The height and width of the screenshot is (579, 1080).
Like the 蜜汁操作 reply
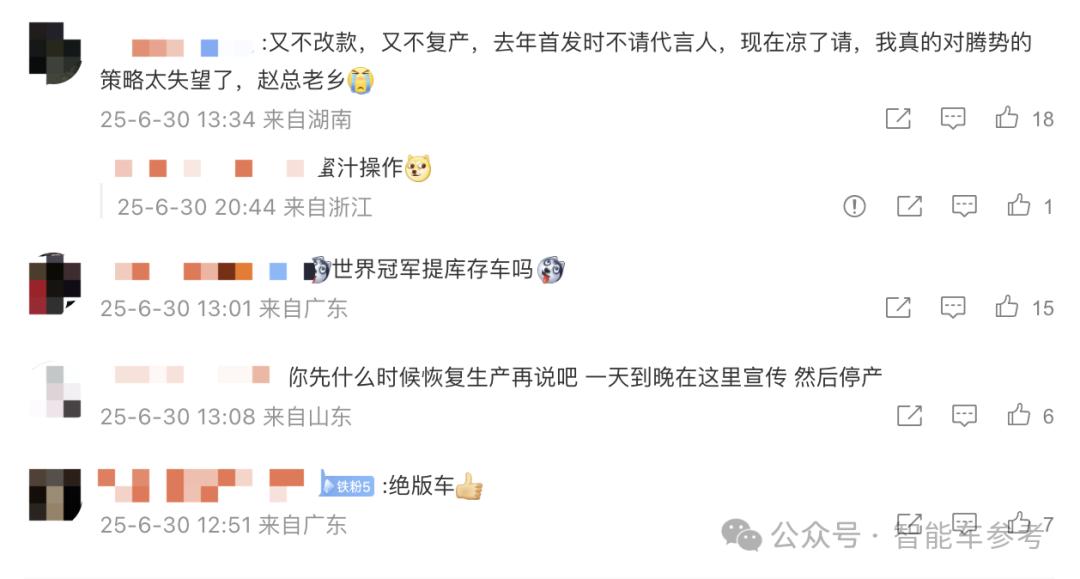(1018, 207)
